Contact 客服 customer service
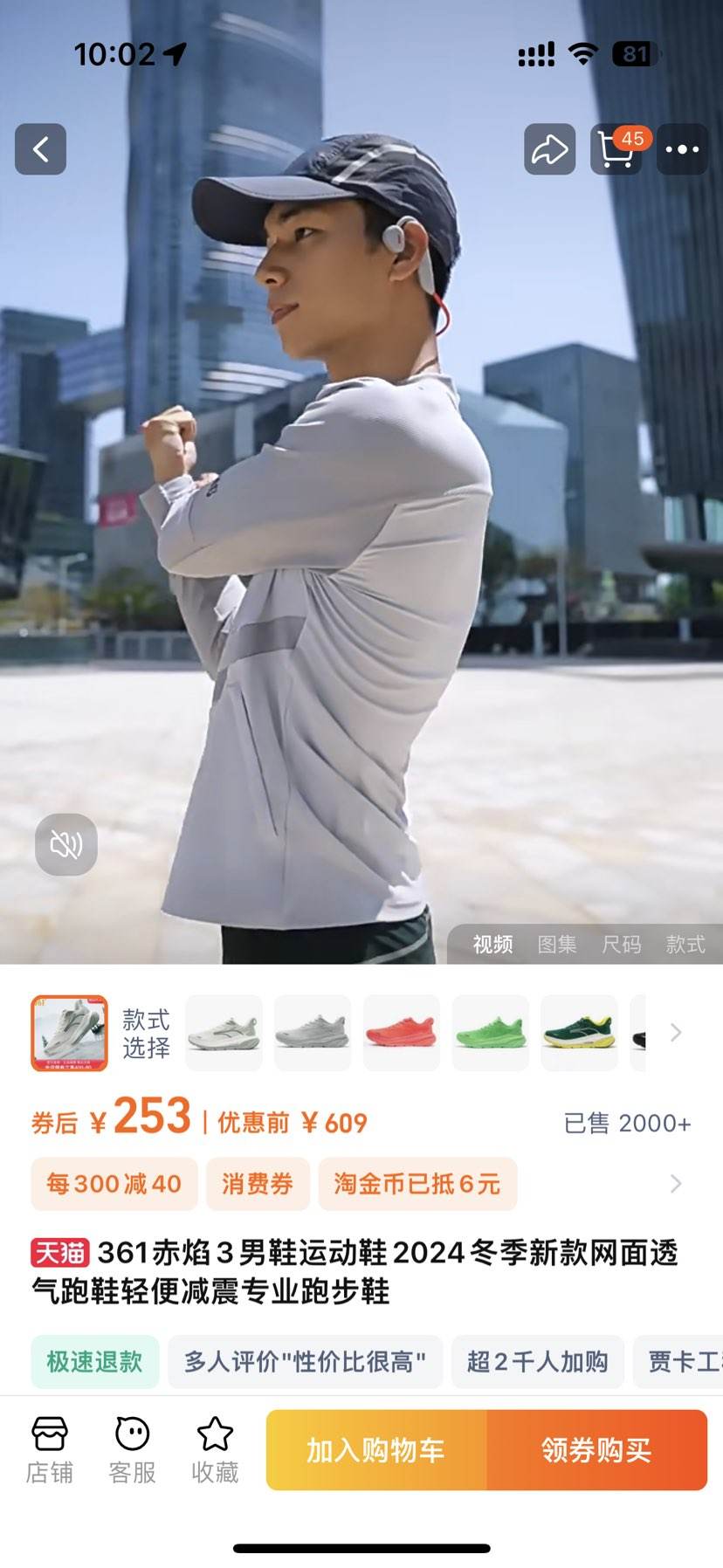723x1568 pixels. (x=131, y=1448)
